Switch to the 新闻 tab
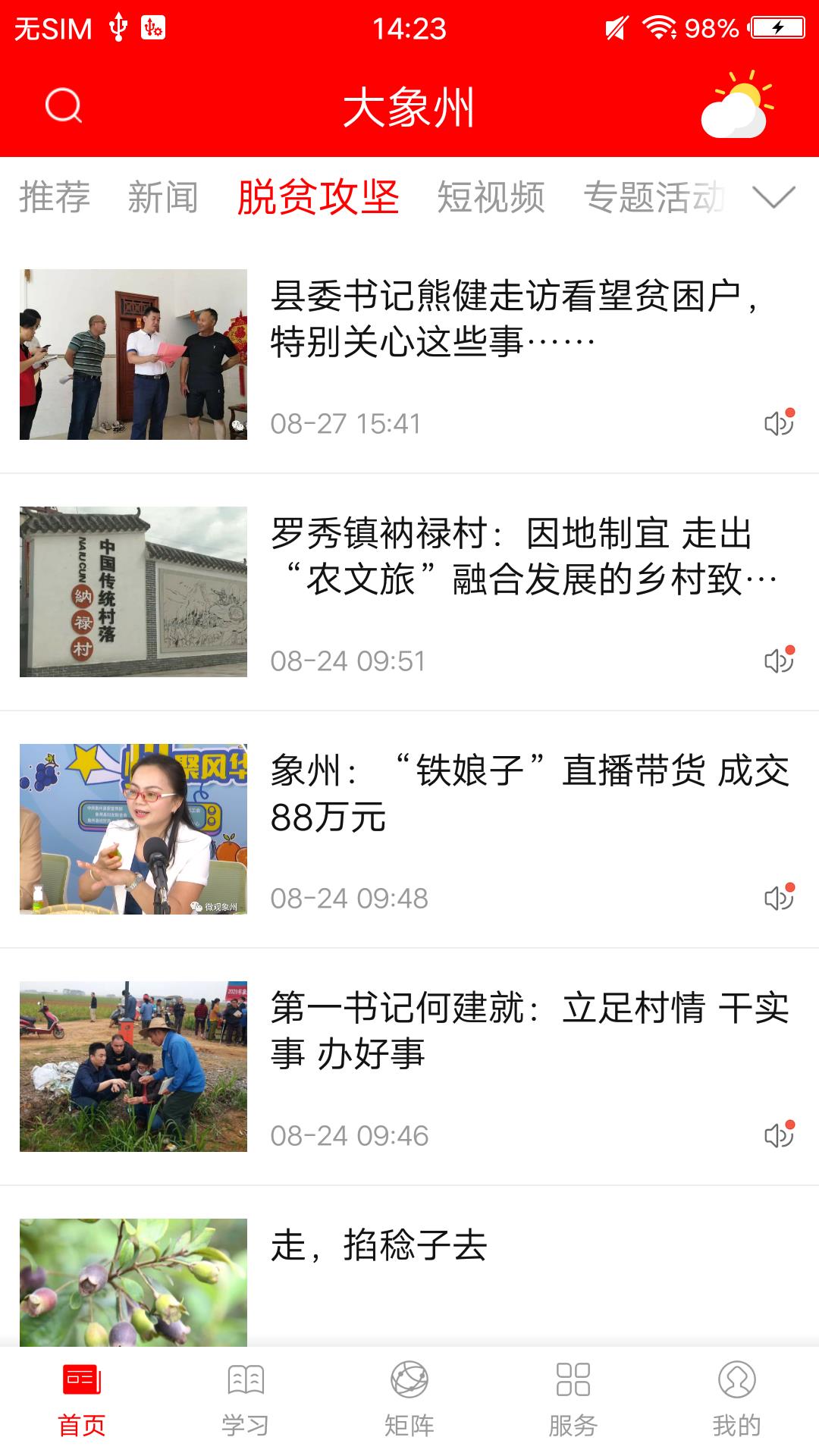This screenshot has width=819, height=1456. tap(163, 197)
